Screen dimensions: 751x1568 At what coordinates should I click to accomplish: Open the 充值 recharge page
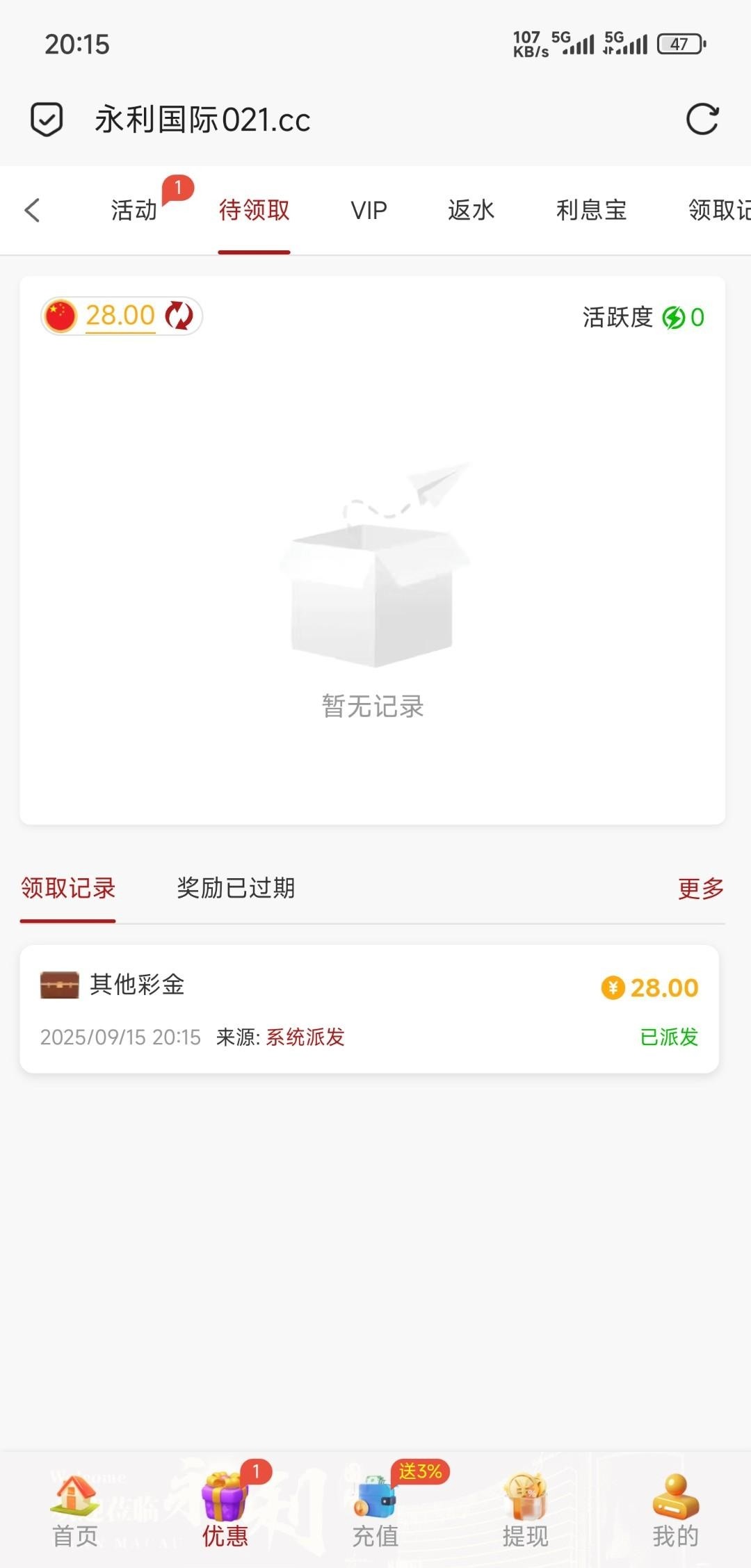pos(375,1509)
